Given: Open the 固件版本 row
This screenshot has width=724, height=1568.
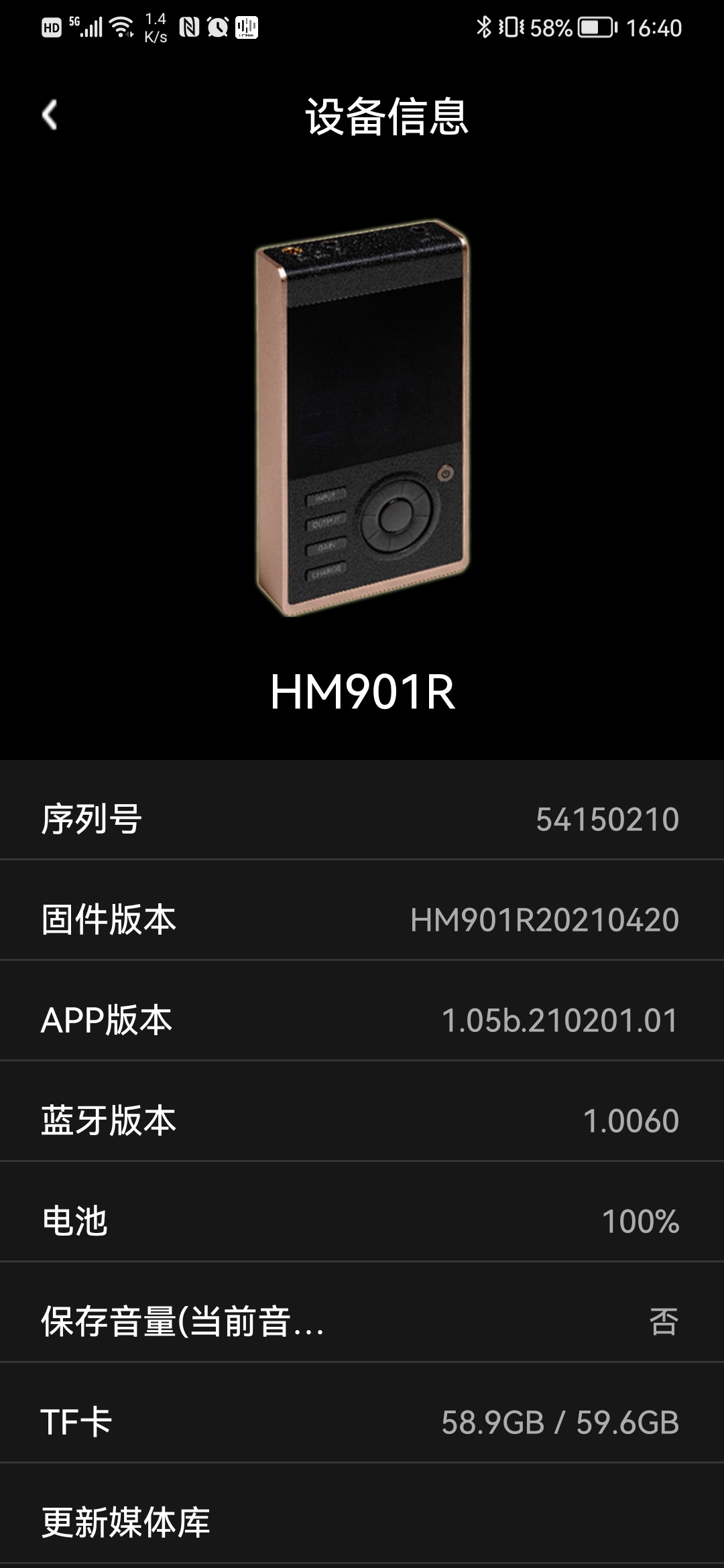Looking at the screenshot, I should pyautogui.click(x=362, y=919).
